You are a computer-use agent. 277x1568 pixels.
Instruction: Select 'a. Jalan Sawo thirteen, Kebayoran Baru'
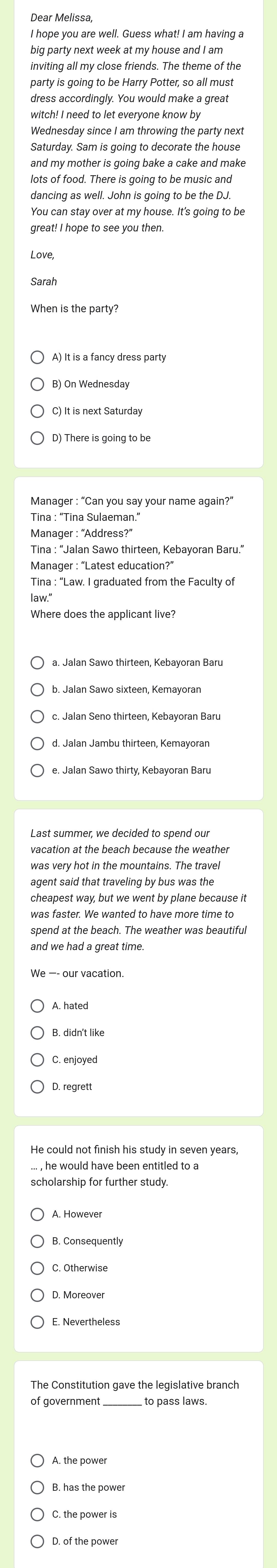click(x=37, y=662)
